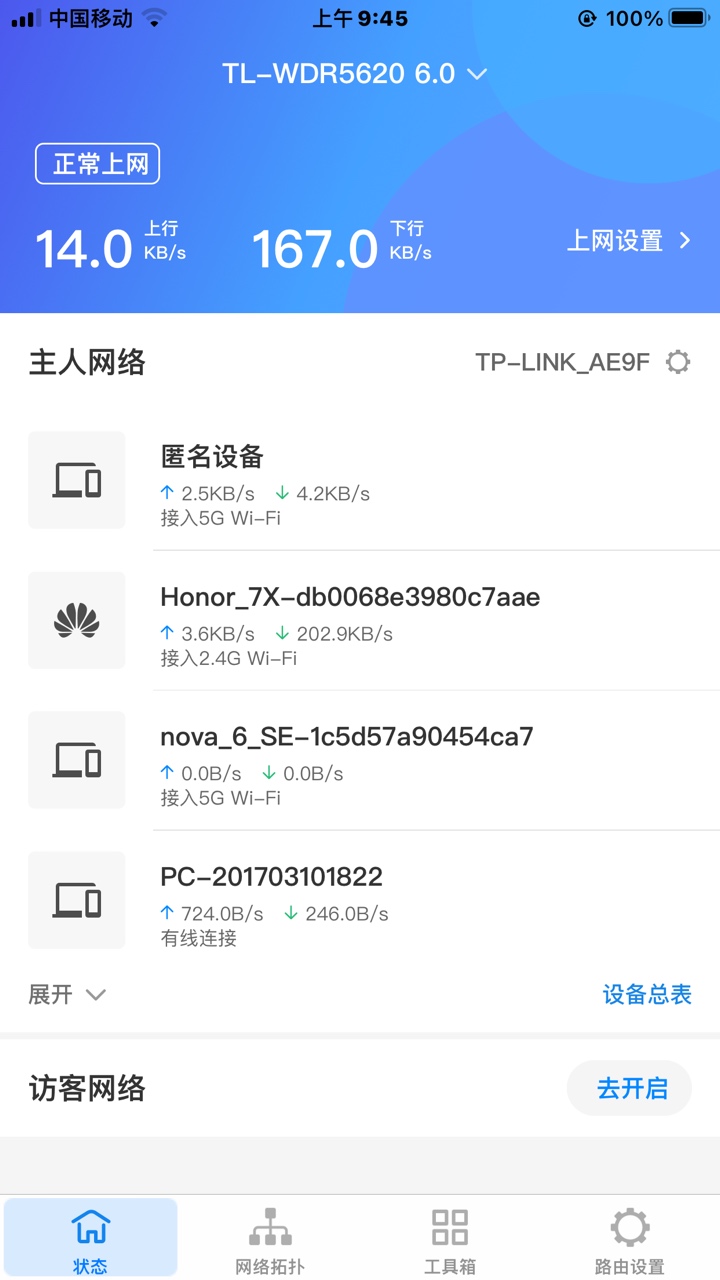
Task: Expand the device list with 展开
Action: point(67,995)
